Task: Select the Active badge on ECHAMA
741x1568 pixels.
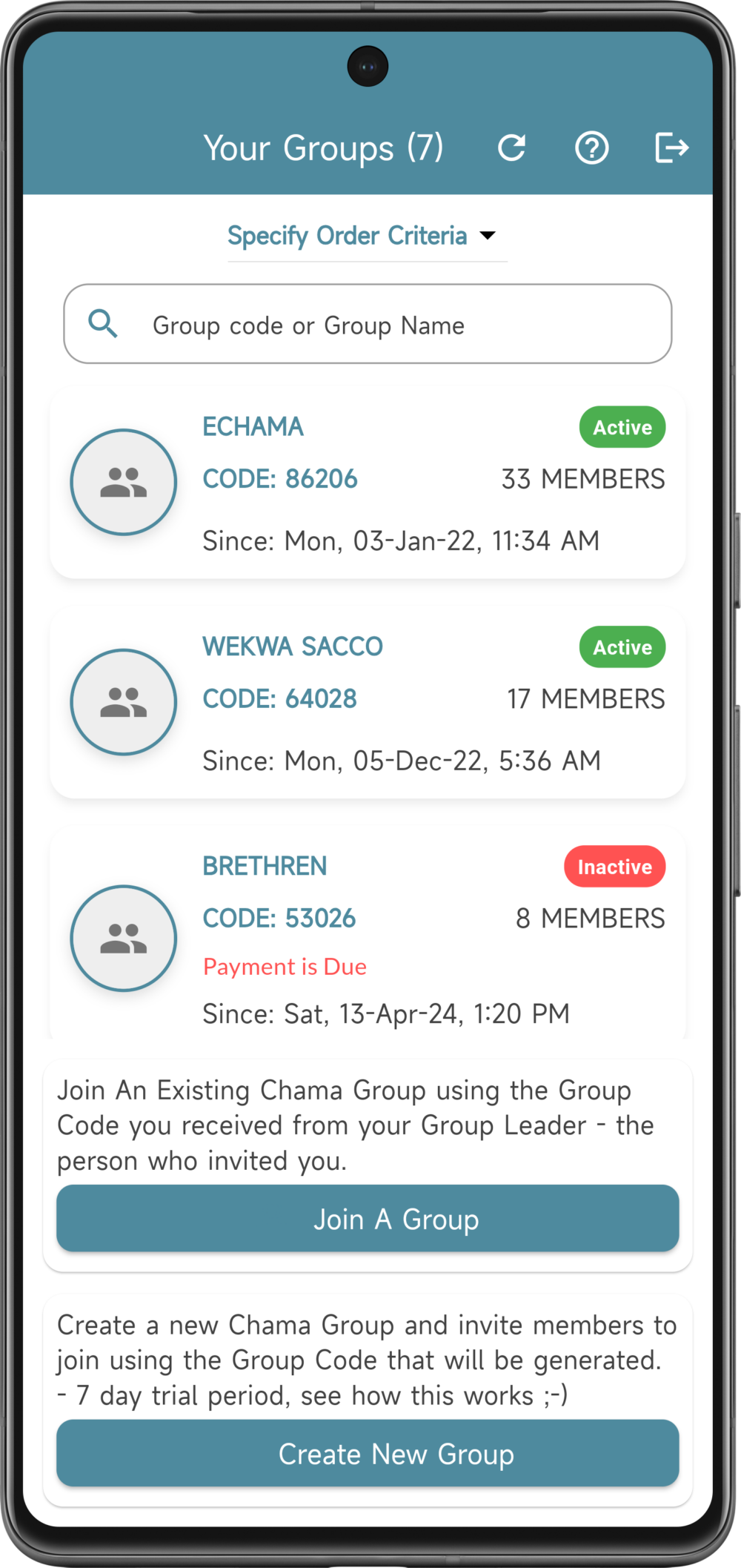Action: coord(622,427)
